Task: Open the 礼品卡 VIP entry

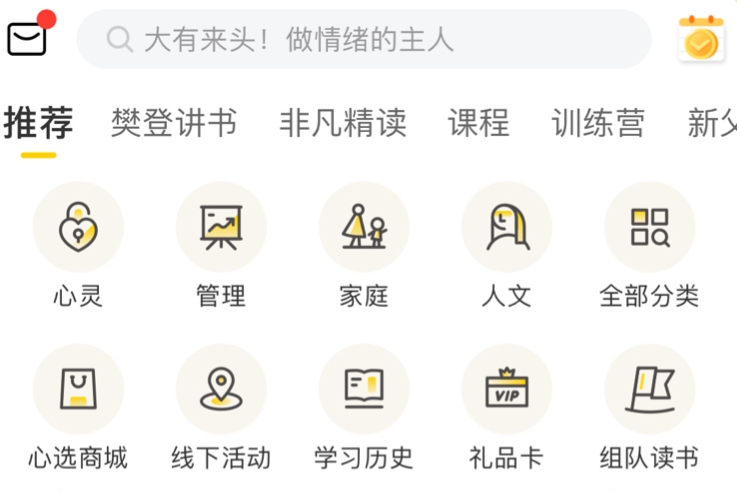Action: tap(506, 390)
